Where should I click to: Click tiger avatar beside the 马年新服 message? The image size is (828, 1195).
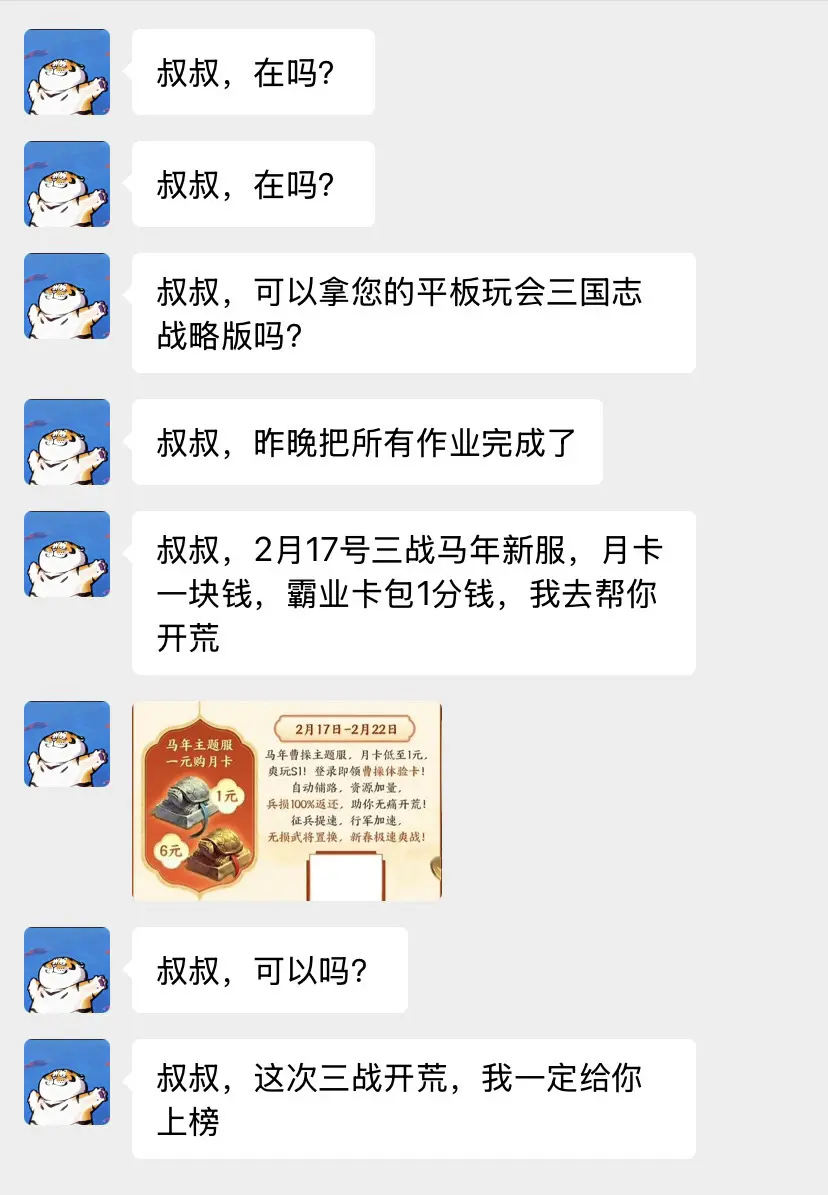coord(66,555)
